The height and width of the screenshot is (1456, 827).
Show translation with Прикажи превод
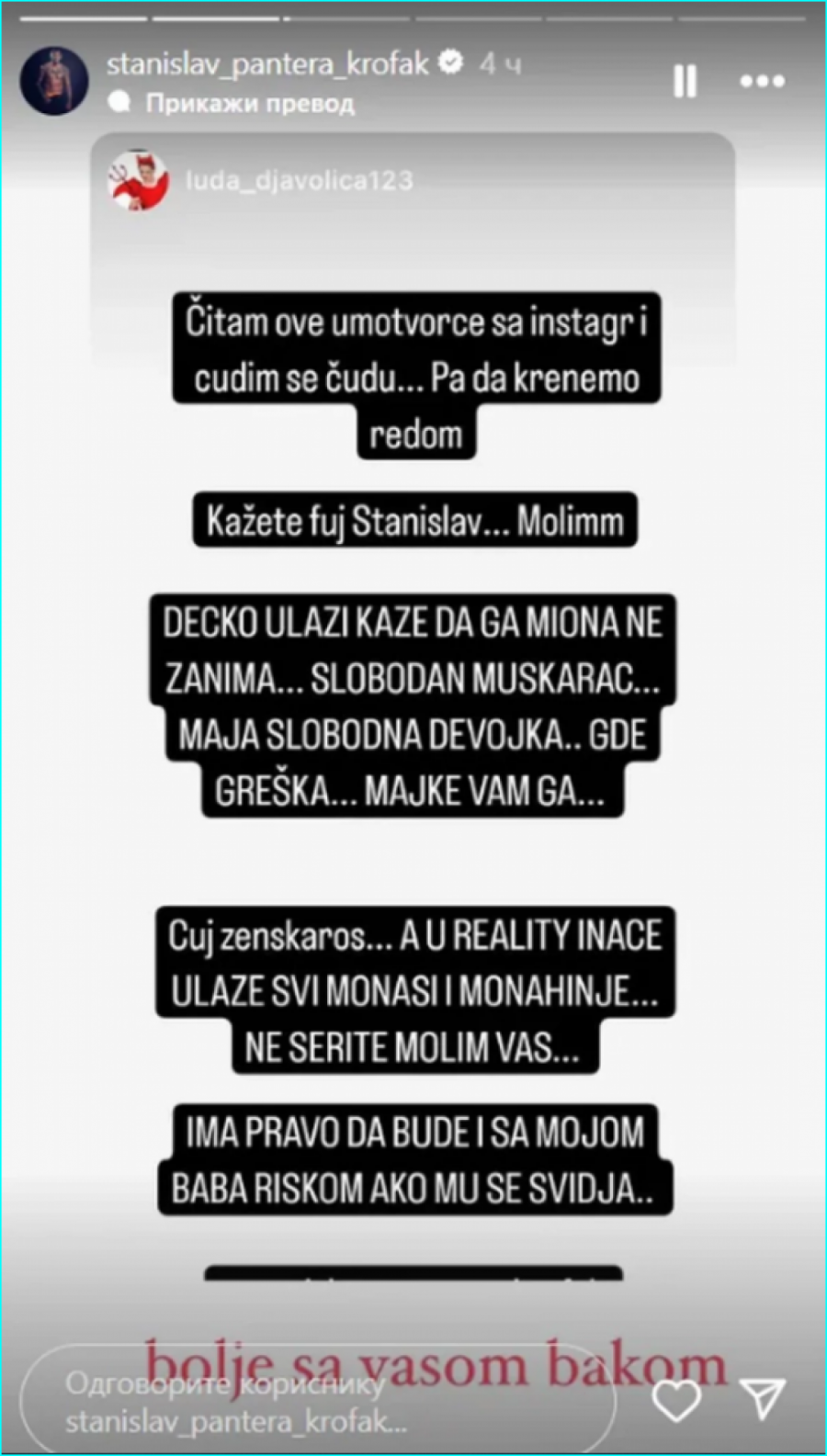tap(249, 103)
